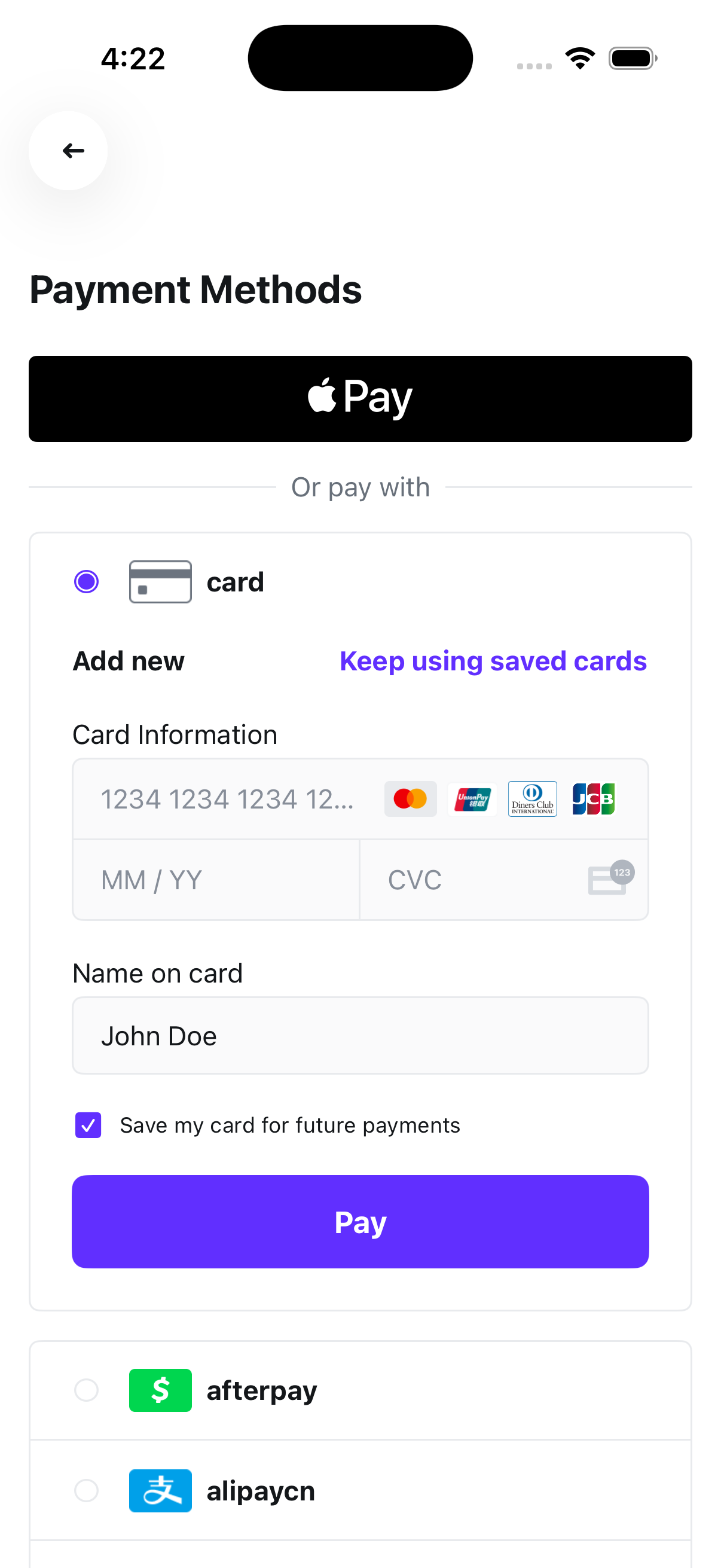Tap Keep using saved cards link
This screenshot has width=721, height=1568.
493,661
